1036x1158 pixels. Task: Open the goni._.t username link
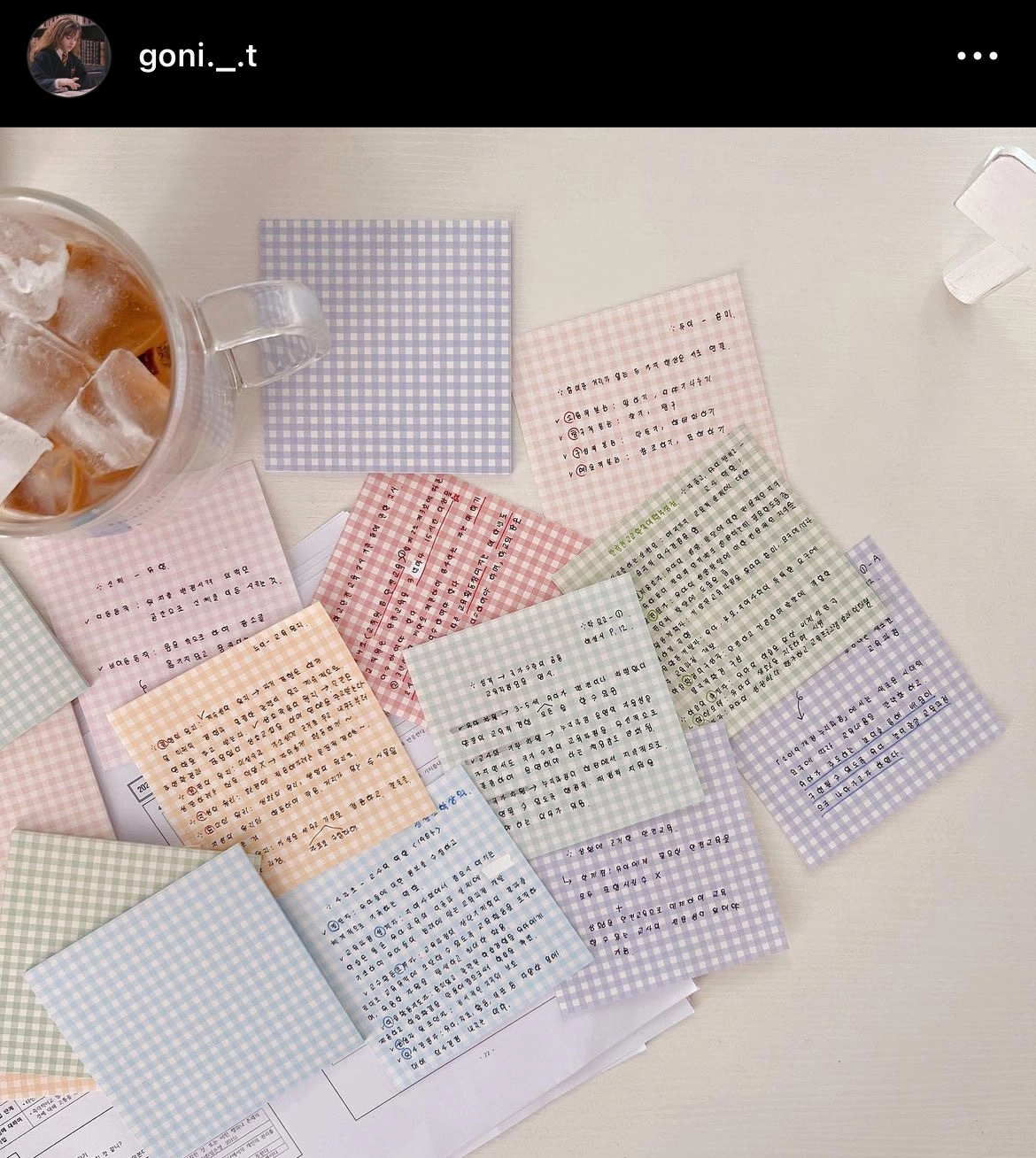tap(197, 56)
